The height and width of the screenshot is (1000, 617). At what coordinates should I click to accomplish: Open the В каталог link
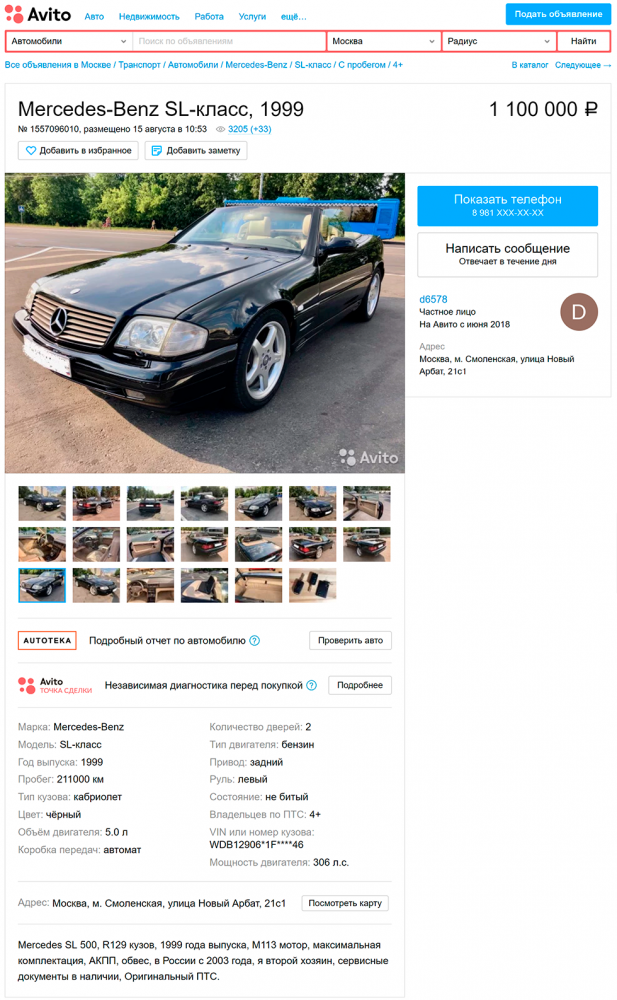click(x=530, y=65)
